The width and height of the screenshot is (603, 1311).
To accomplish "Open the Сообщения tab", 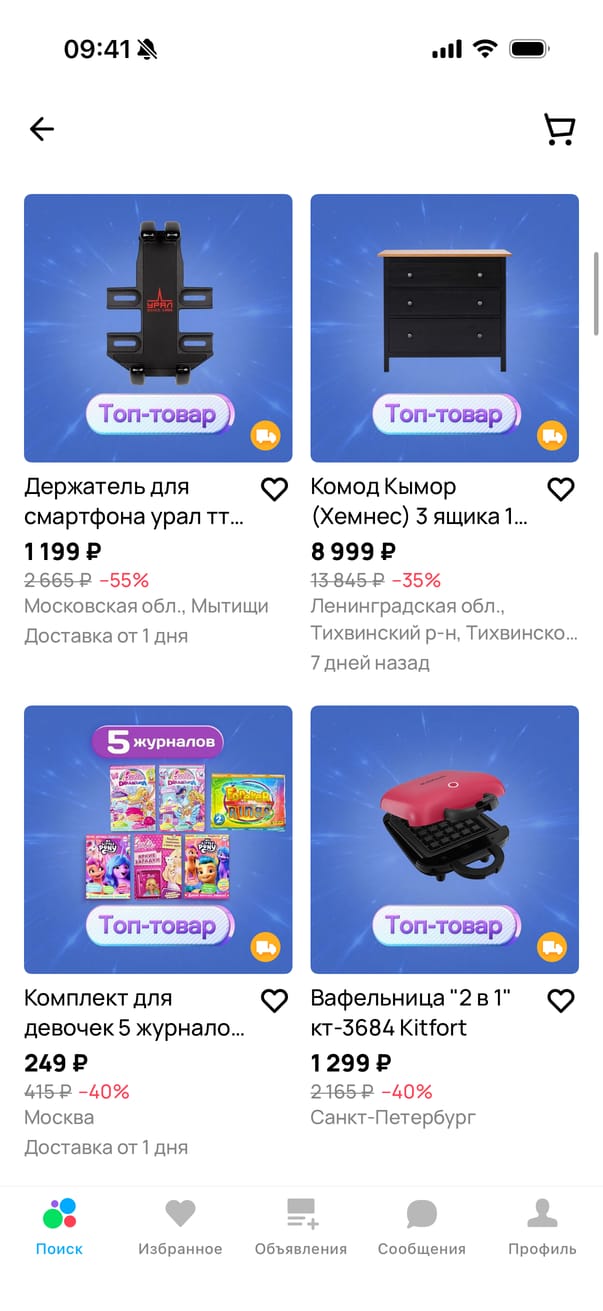I will pos(421,1226).
